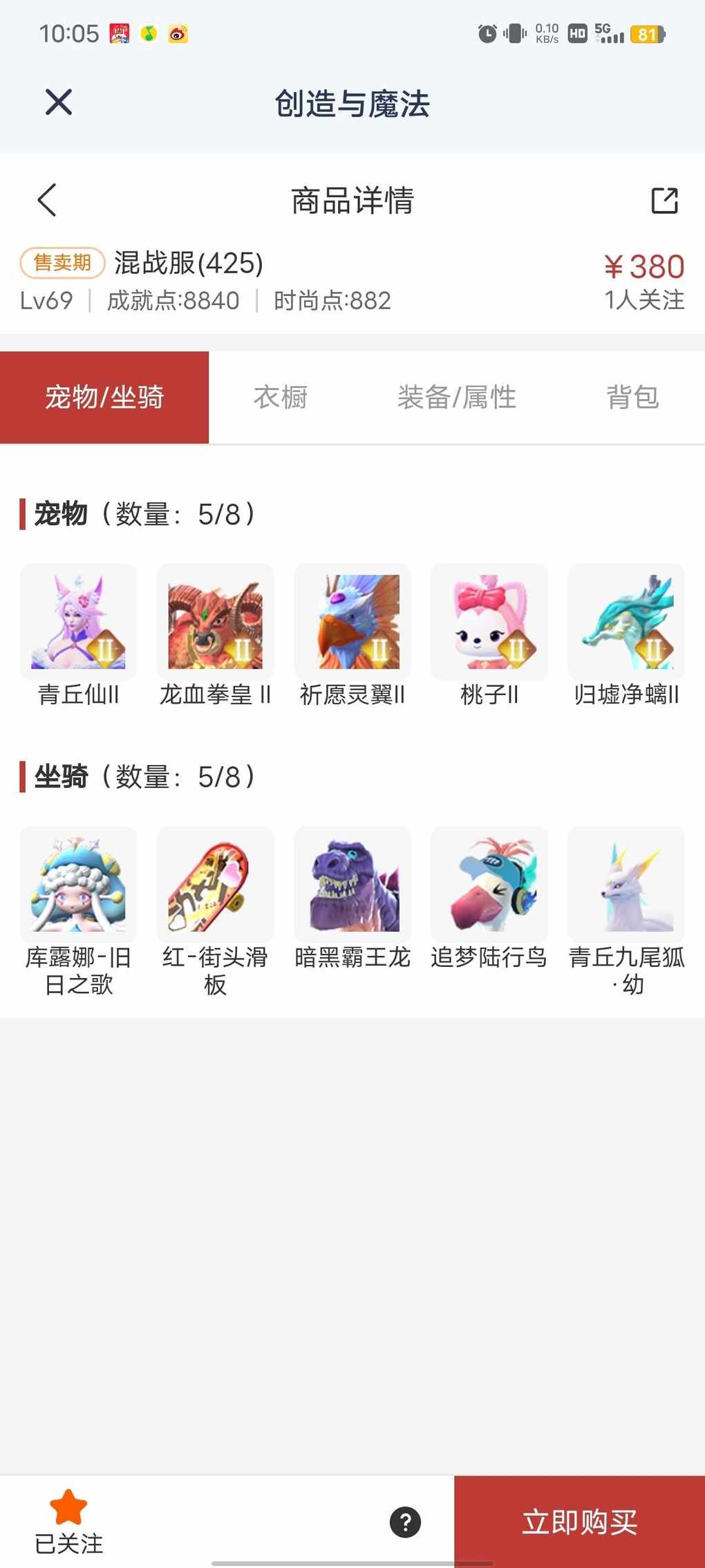Viewport: 705px width, 1568px height.
Task: Select the 背包 tab
Action: 632,398
